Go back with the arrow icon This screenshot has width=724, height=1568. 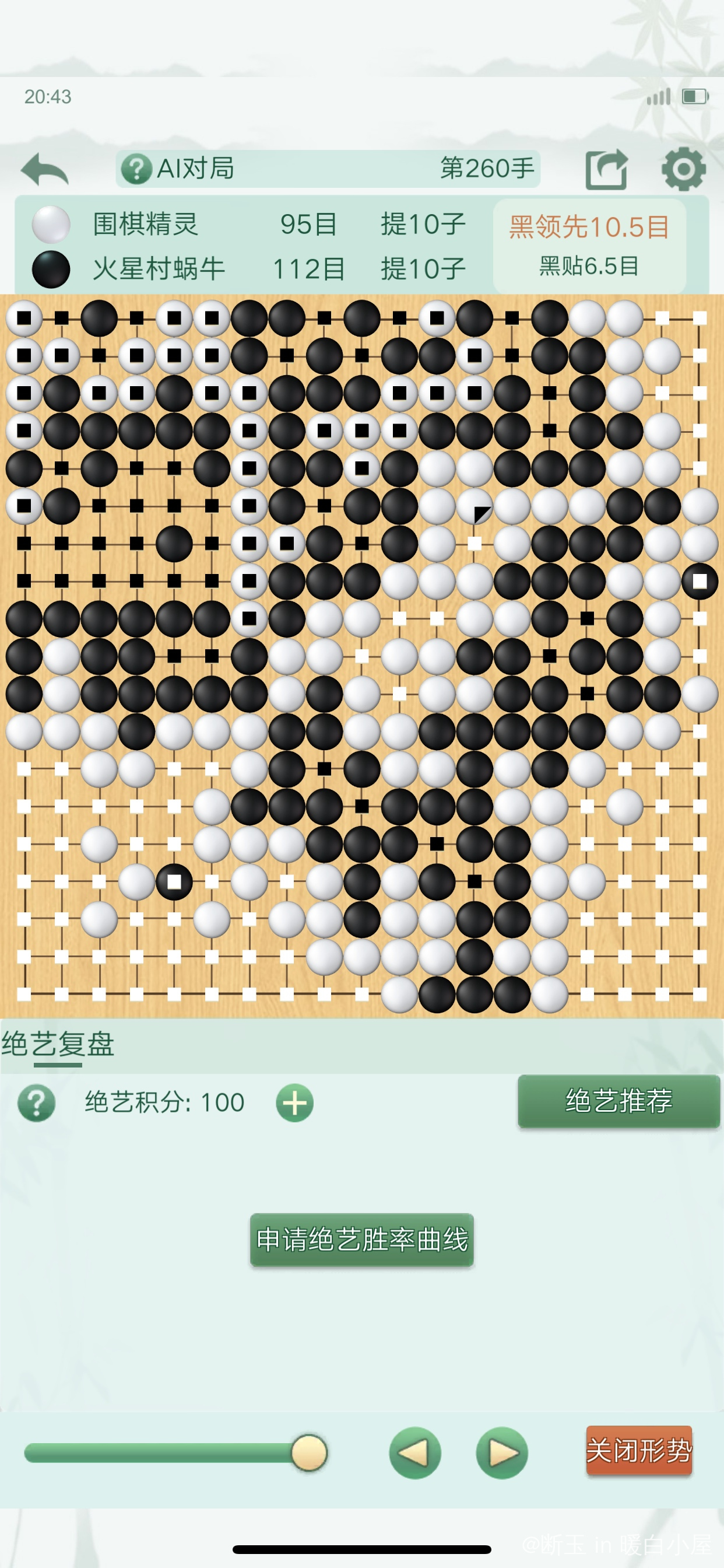coord(44,169)
